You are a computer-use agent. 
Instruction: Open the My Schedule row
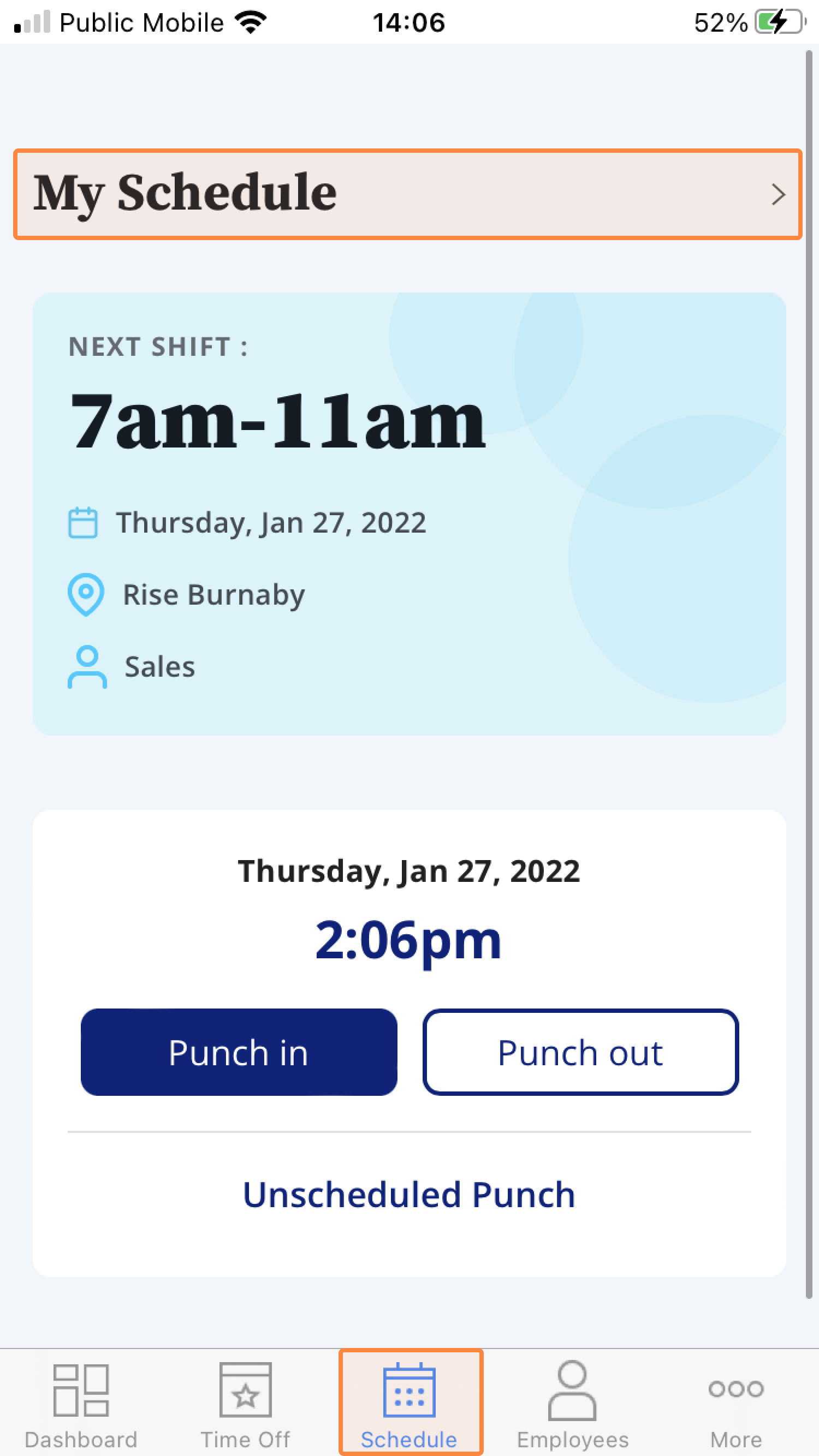tap(408, 194)
